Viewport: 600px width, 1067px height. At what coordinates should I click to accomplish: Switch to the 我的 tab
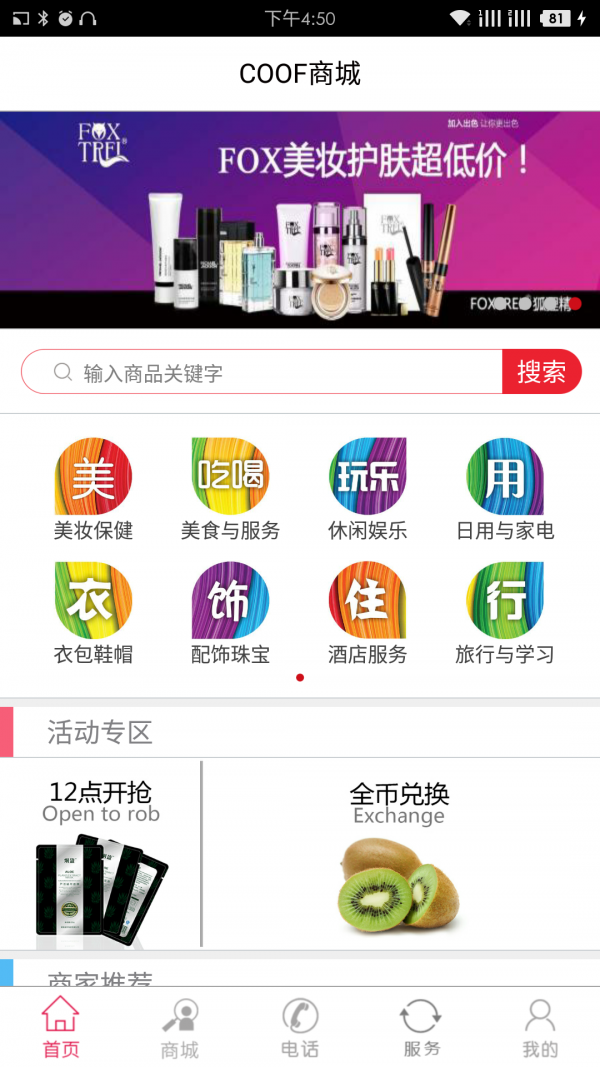[540, 1027]
